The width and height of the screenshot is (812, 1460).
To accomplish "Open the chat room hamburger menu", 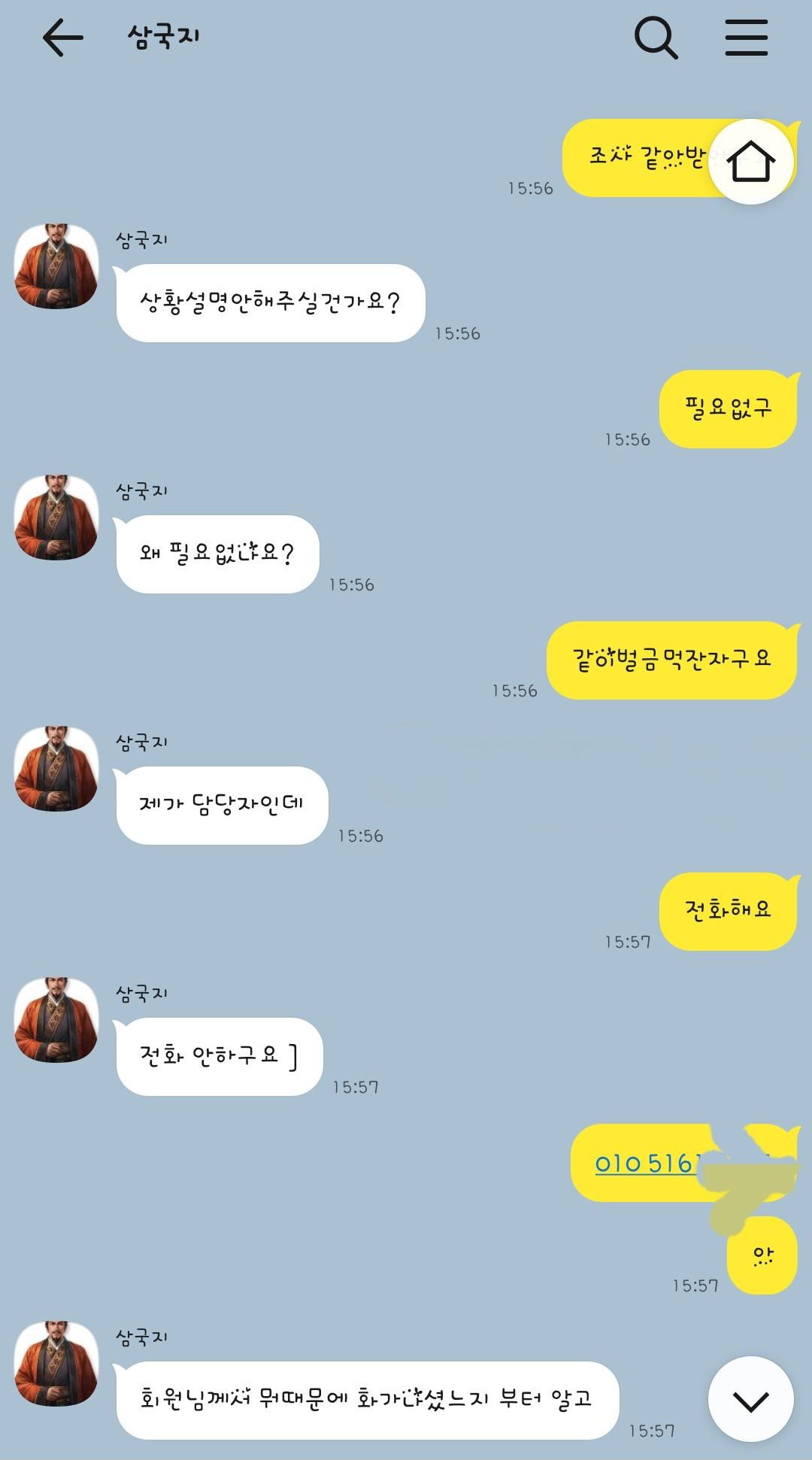I will pyautogui.click(x=746, y=38).
